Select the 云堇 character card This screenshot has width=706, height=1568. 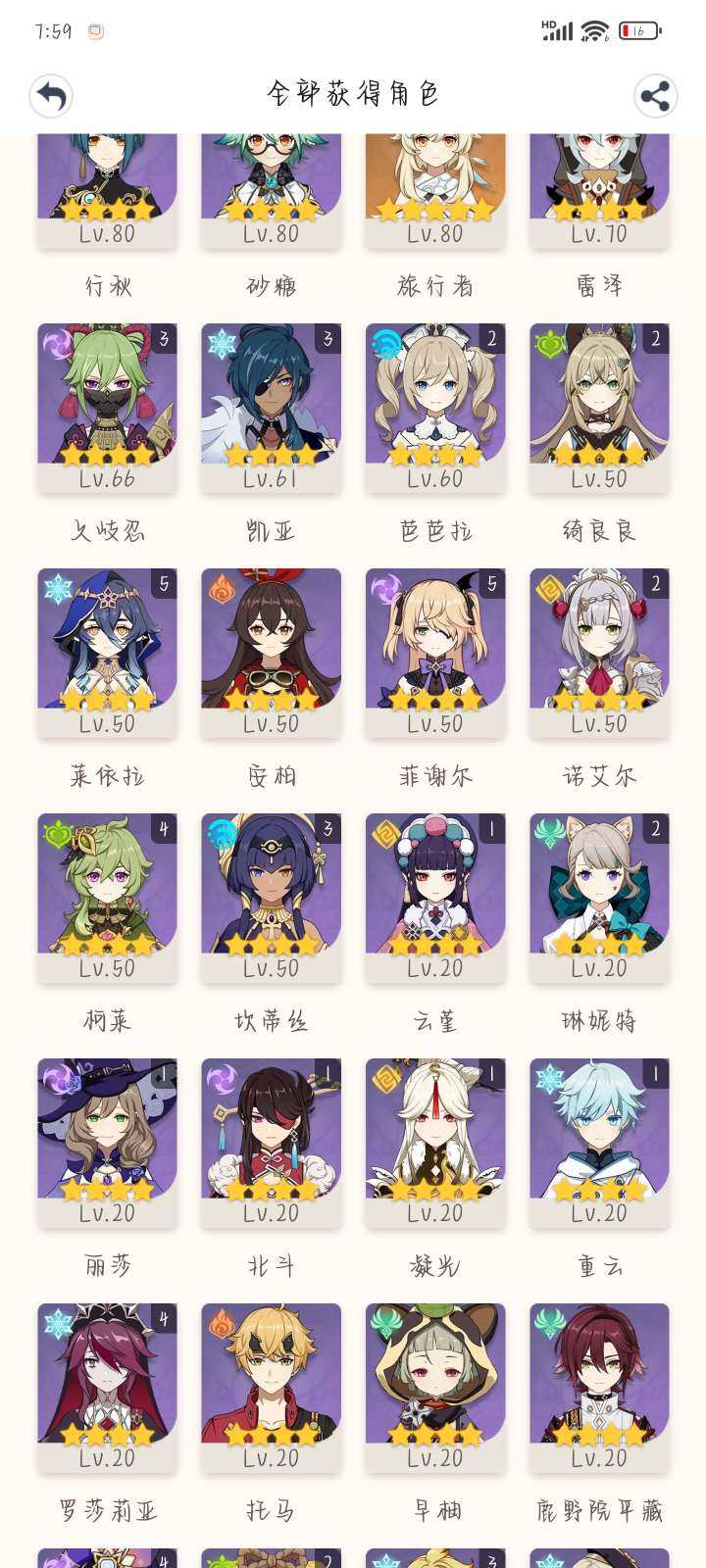[x=435, y=897]
